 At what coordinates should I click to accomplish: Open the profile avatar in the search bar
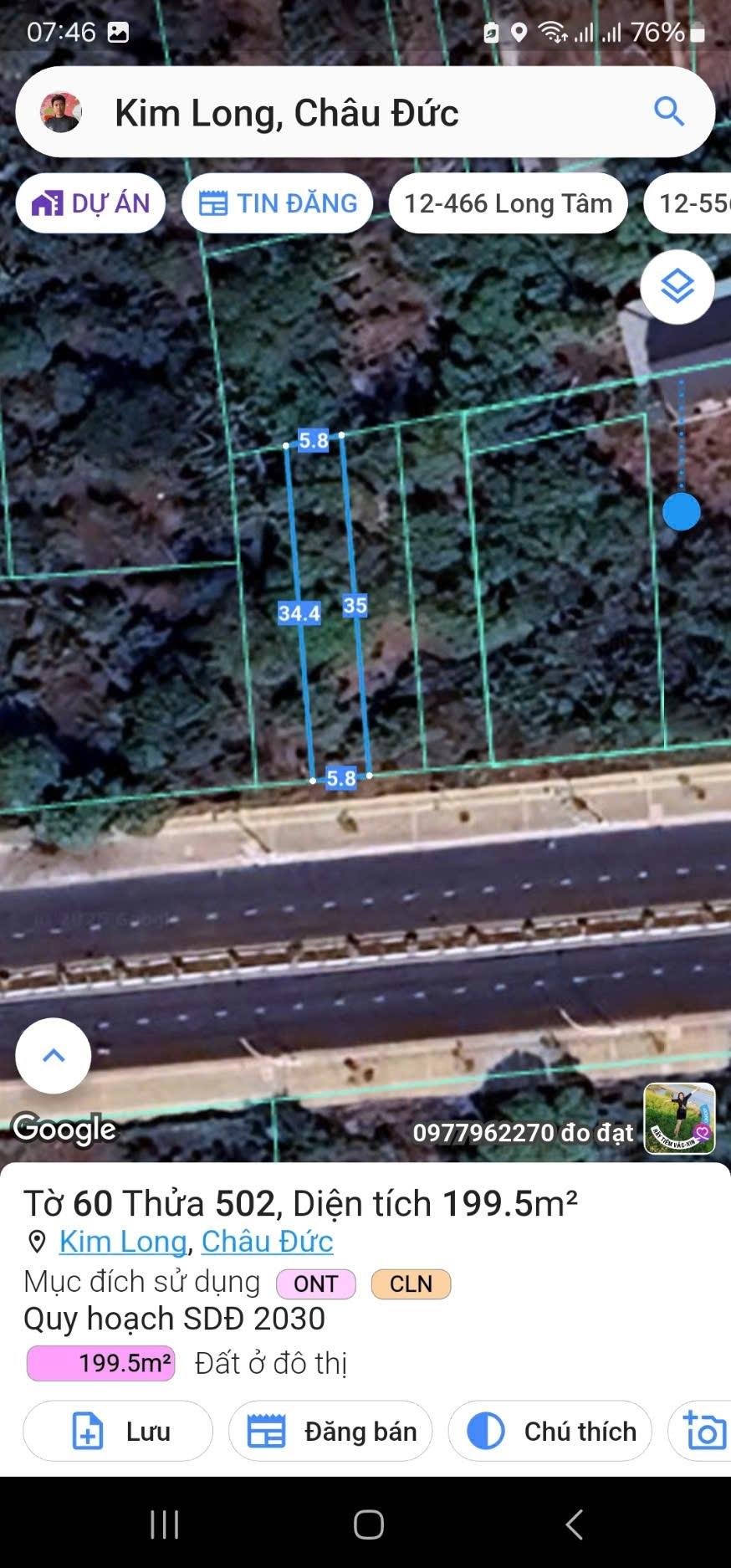point(61,112)
